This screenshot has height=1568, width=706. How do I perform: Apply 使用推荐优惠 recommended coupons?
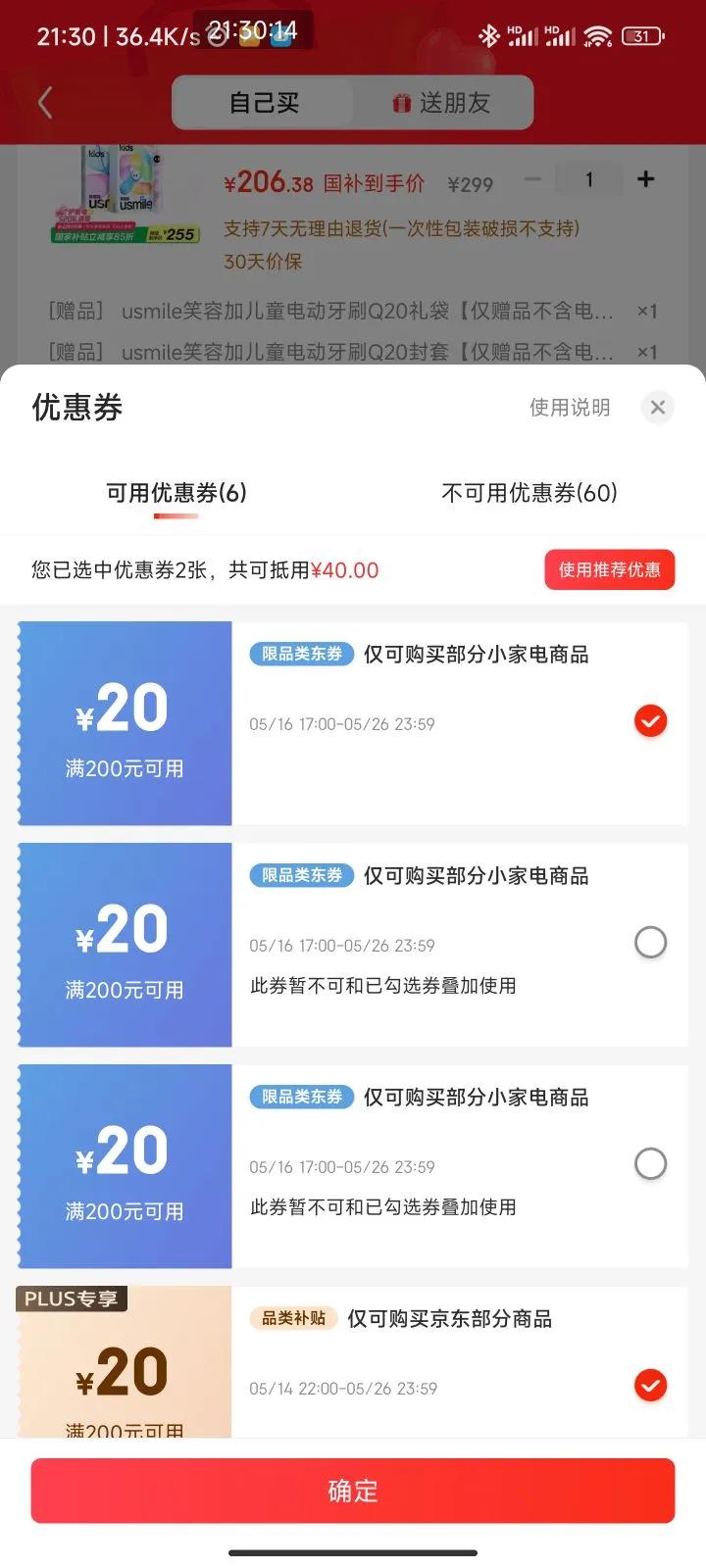coord(609,569)
